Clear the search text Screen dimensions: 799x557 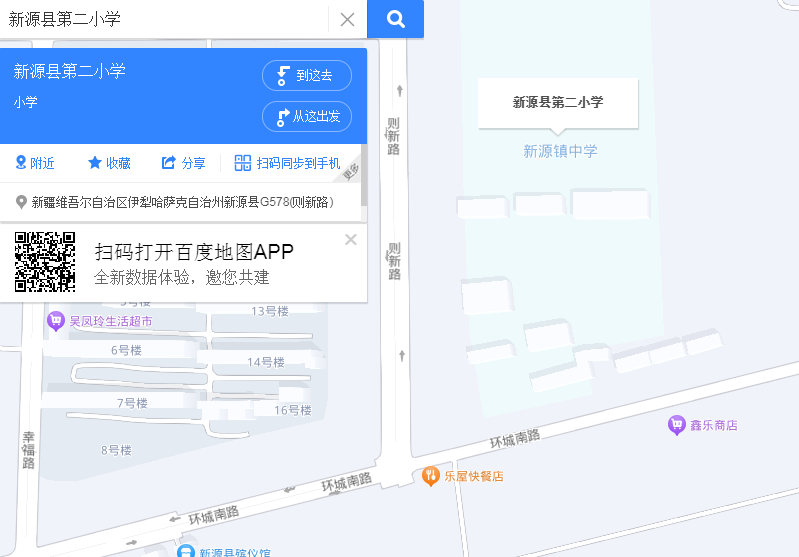click(347, 19)
